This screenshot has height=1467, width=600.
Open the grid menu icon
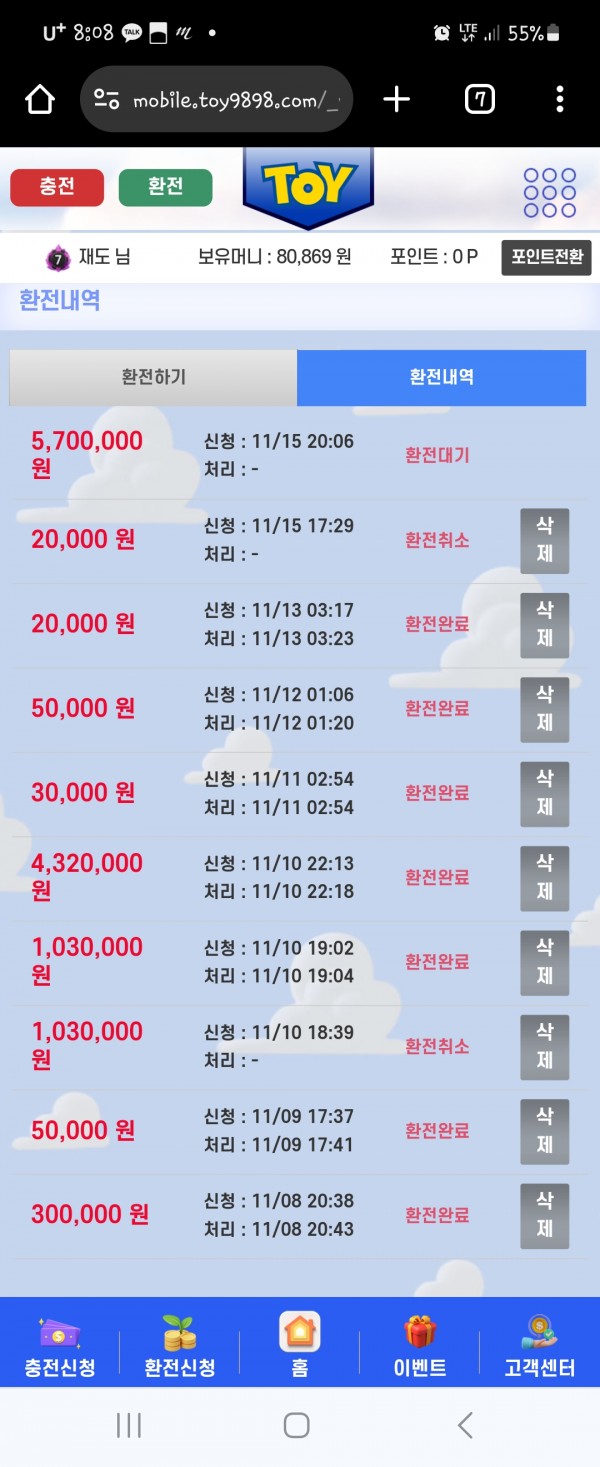(549, 192)
